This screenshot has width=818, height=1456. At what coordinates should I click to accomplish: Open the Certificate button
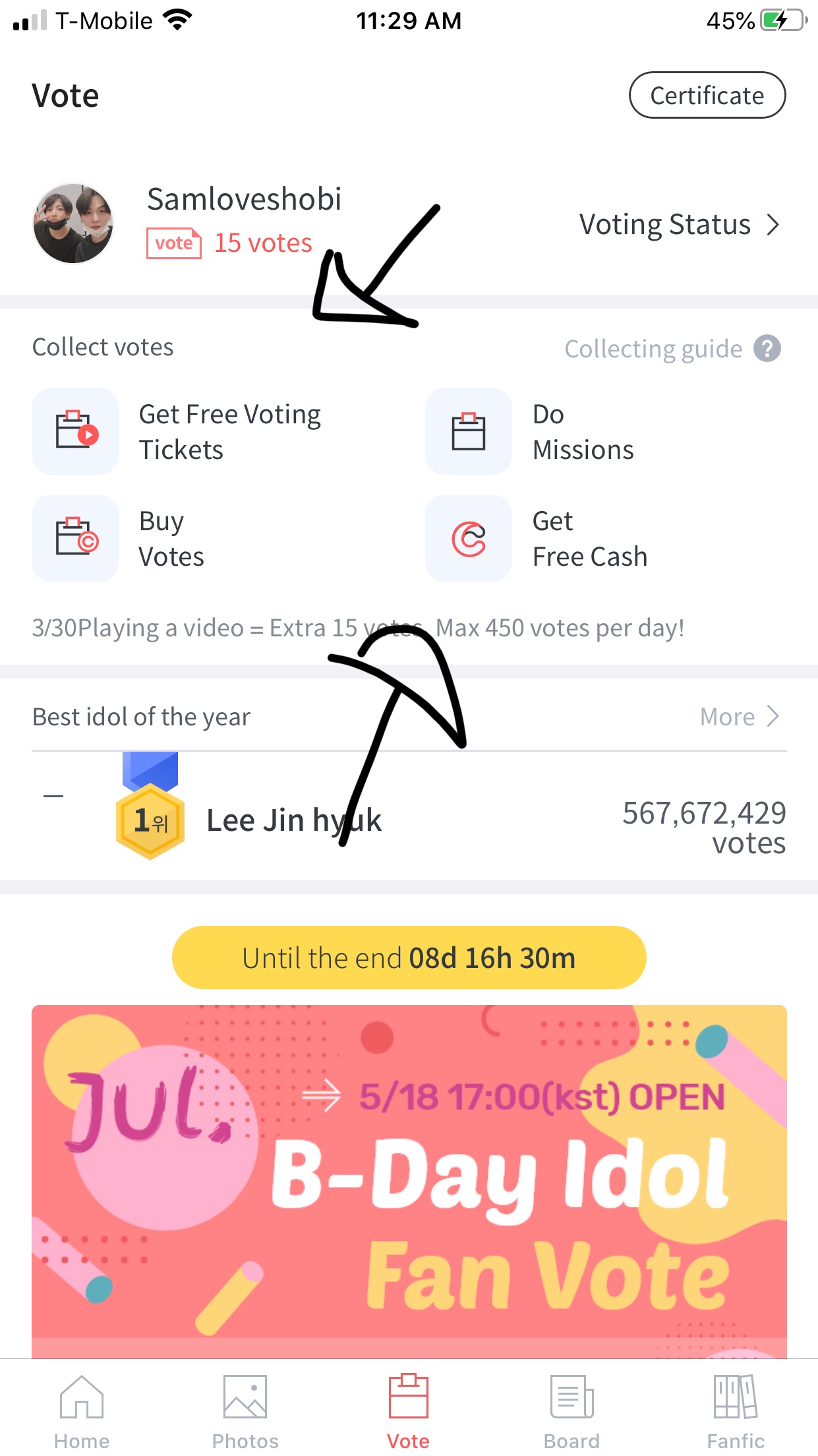tap(707, 96)
